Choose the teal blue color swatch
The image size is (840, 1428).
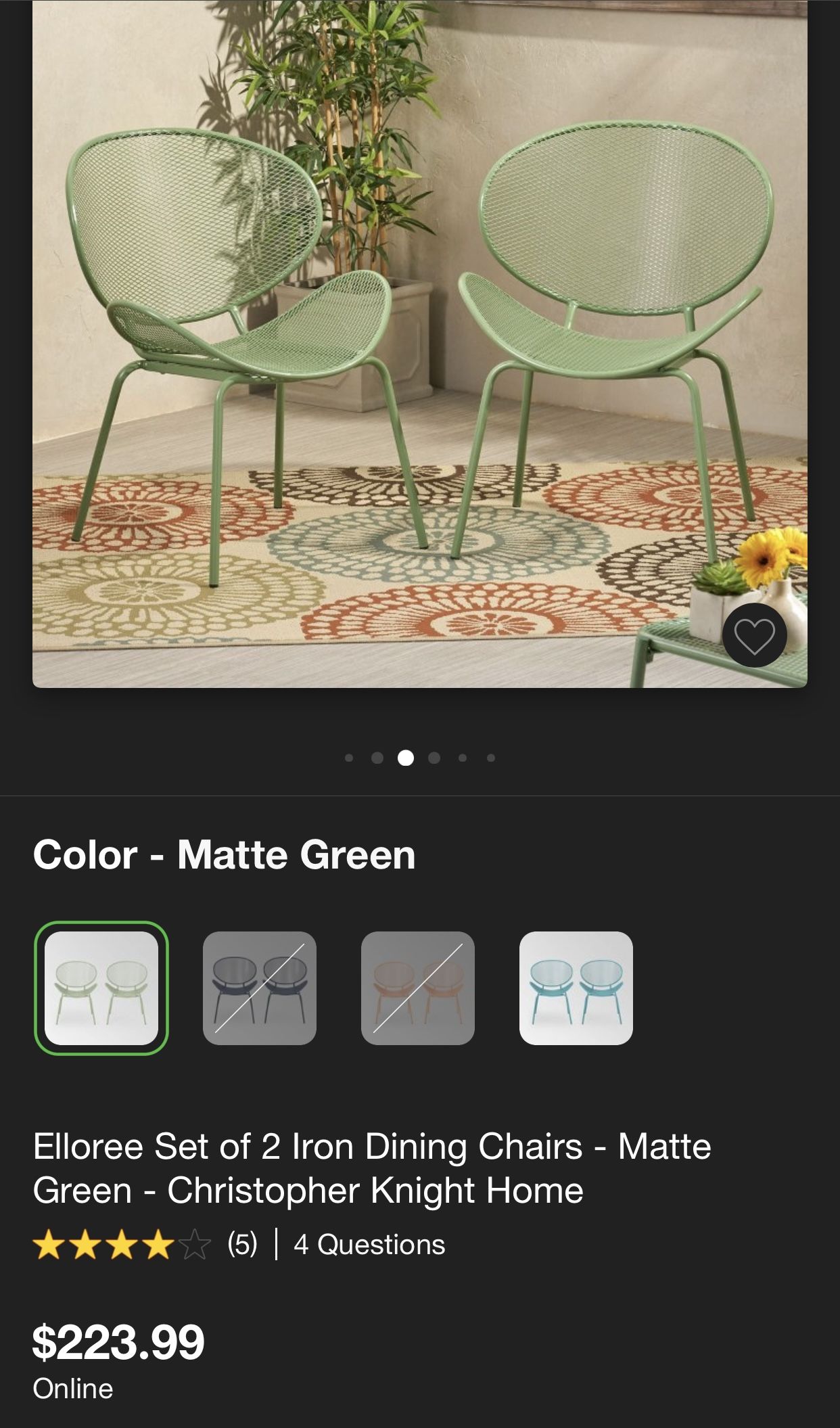(x=576, y=988)
